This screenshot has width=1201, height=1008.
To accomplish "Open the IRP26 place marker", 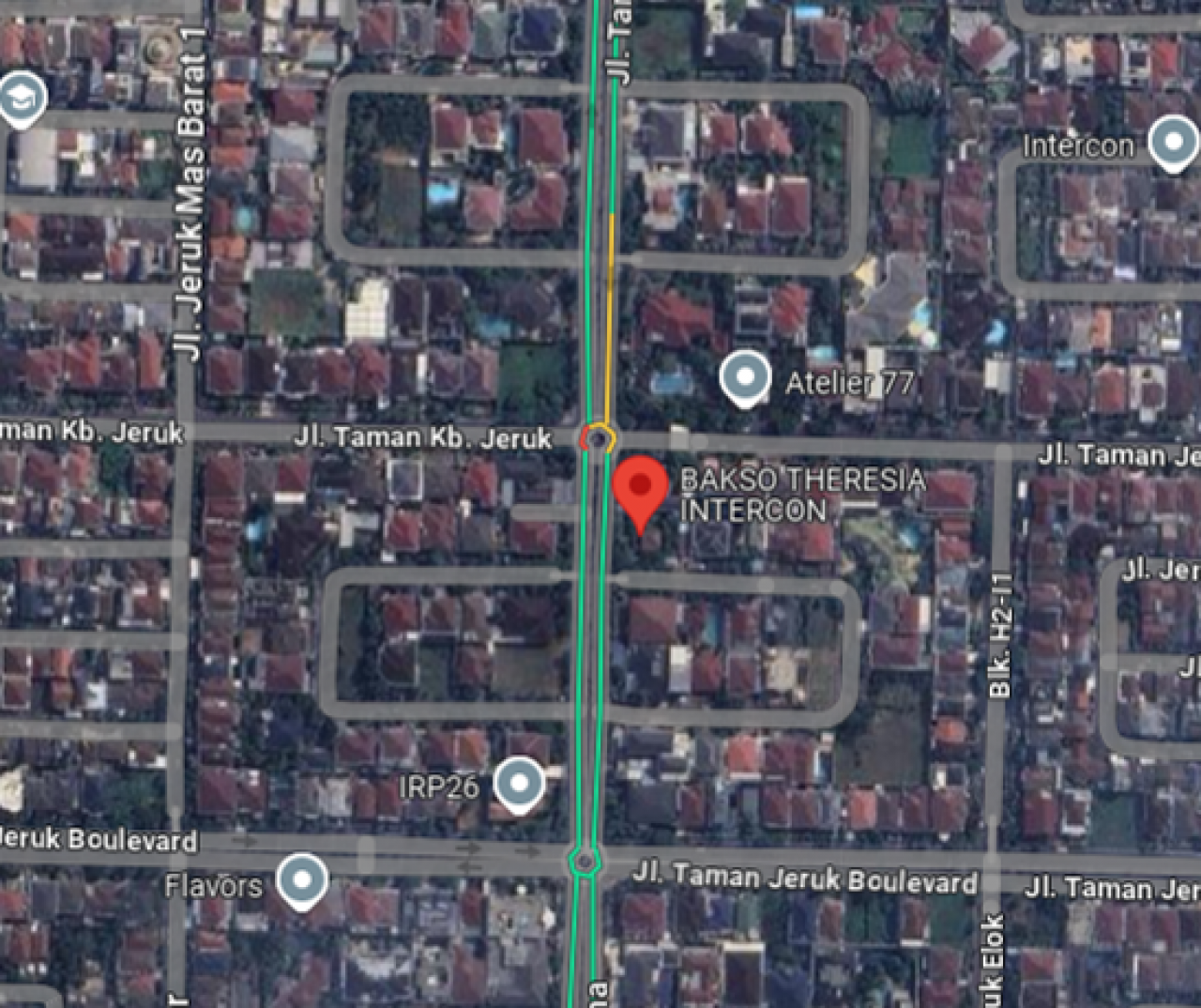I will [x=519, y=783].
